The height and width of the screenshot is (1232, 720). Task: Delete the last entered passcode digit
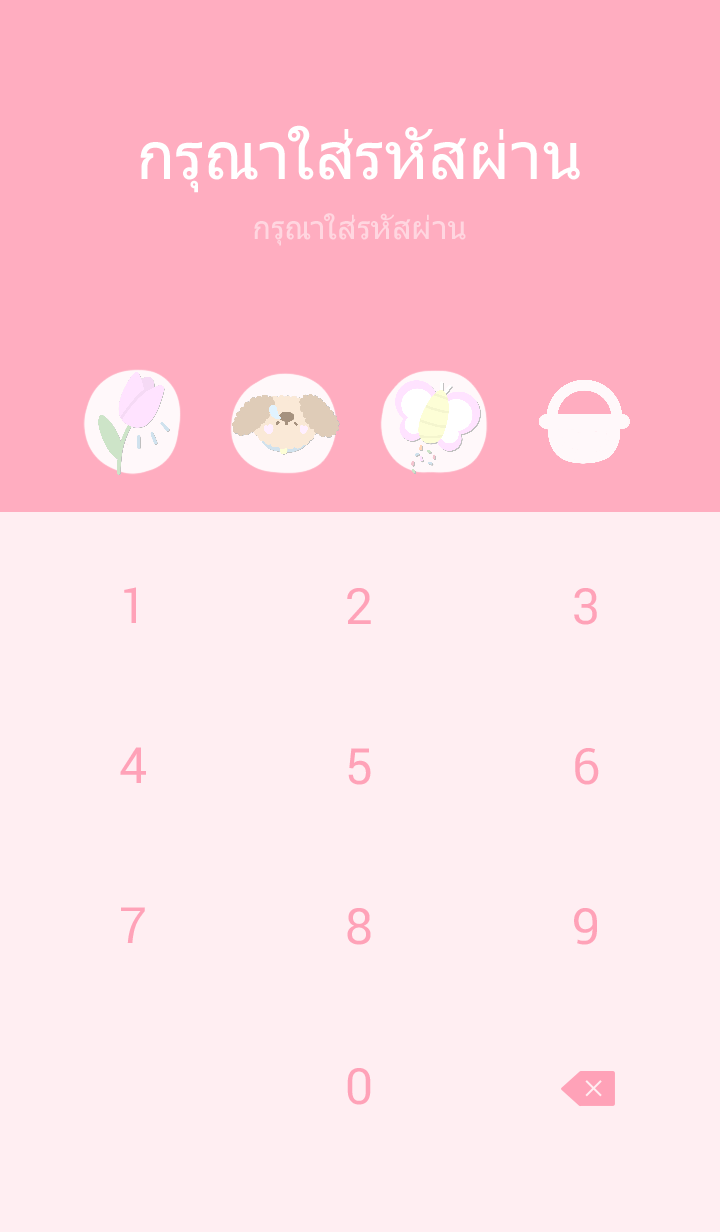tap(589, 1088)
